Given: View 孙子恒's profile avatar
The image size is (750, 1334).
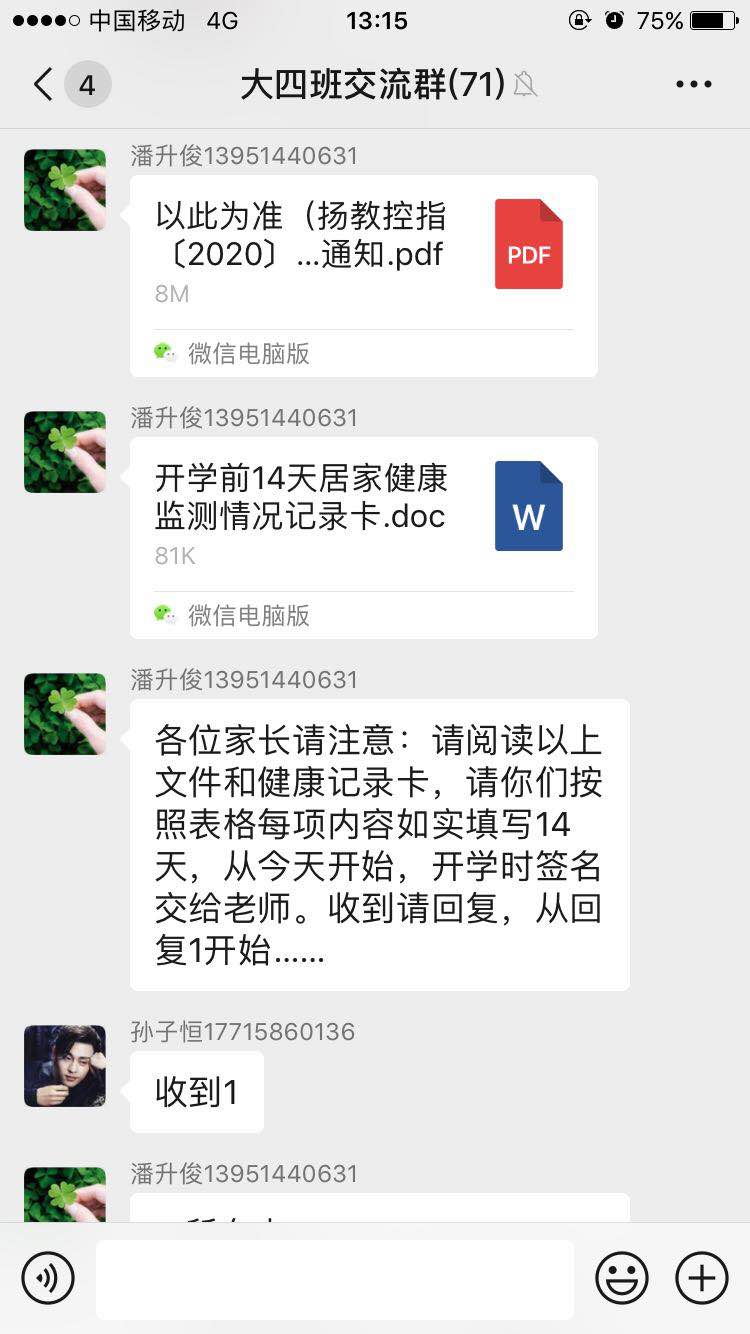Looking at the screenshot, I should pos(65,1066).
